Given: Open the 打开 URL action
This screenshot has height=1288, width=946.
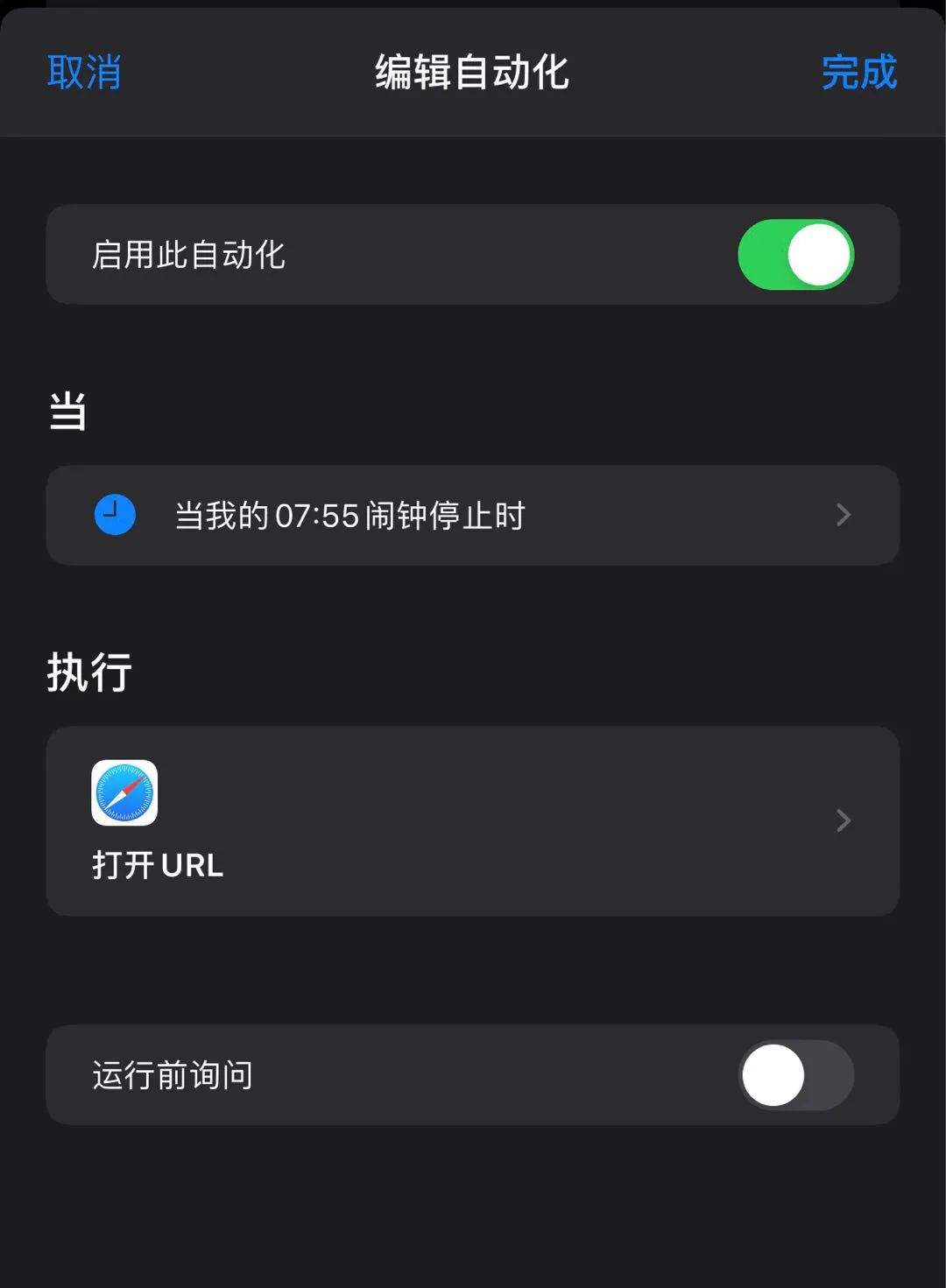Looking at the screenshot, I should 472,820.
